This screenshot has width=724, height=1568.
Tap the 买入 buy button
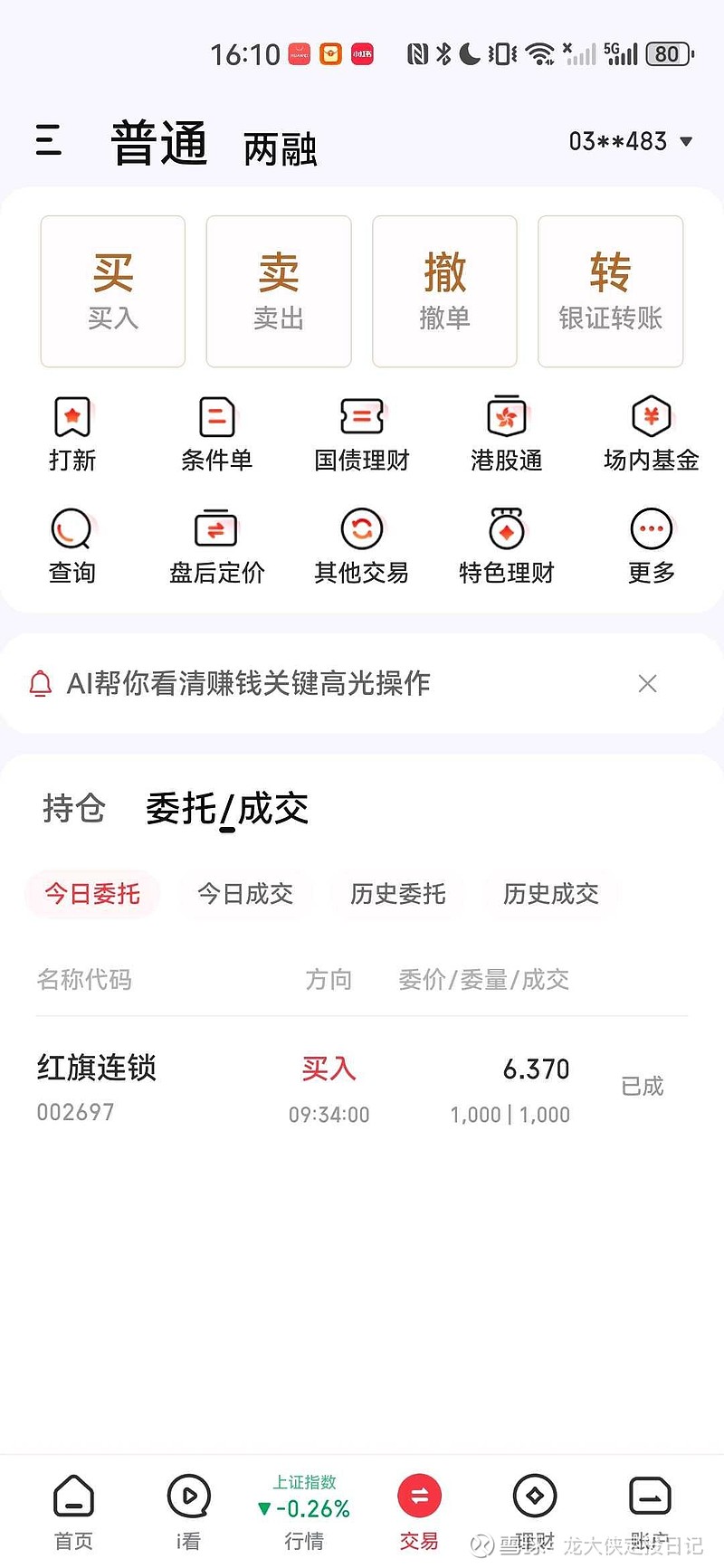[x=112, y=290]
